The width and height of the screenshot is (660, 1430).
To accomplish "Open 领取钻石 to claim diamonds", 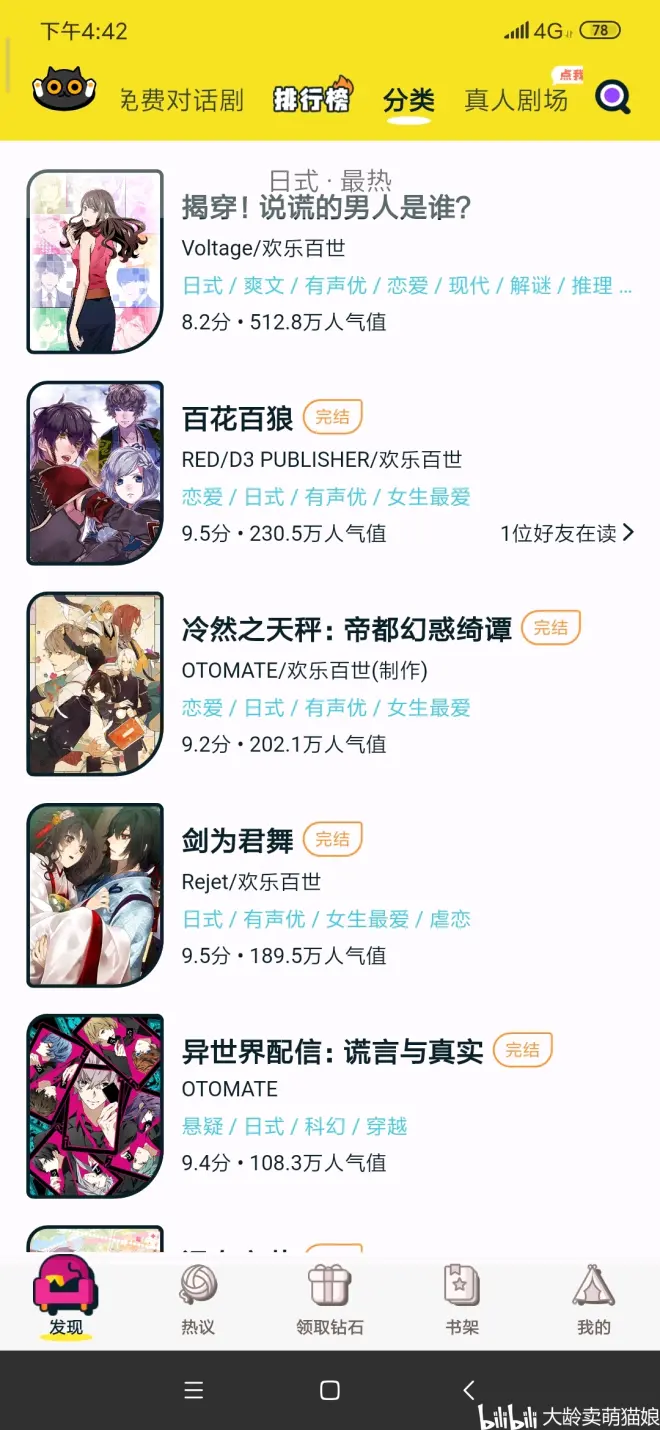I will pyautogui.click(x=330, y=1300).
